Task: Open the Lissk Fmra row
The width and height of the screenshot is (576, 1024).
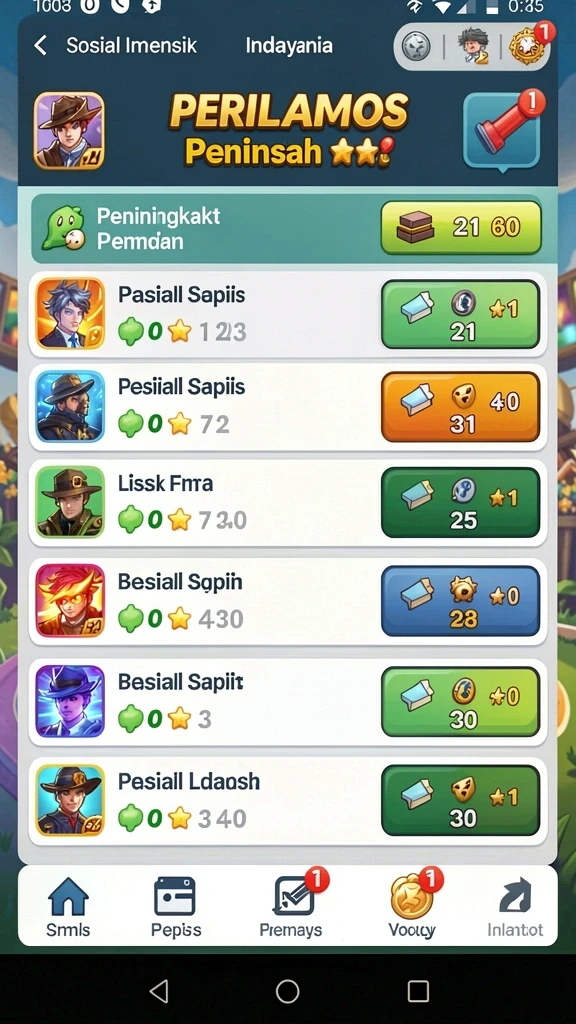Action: click(287, 503)
